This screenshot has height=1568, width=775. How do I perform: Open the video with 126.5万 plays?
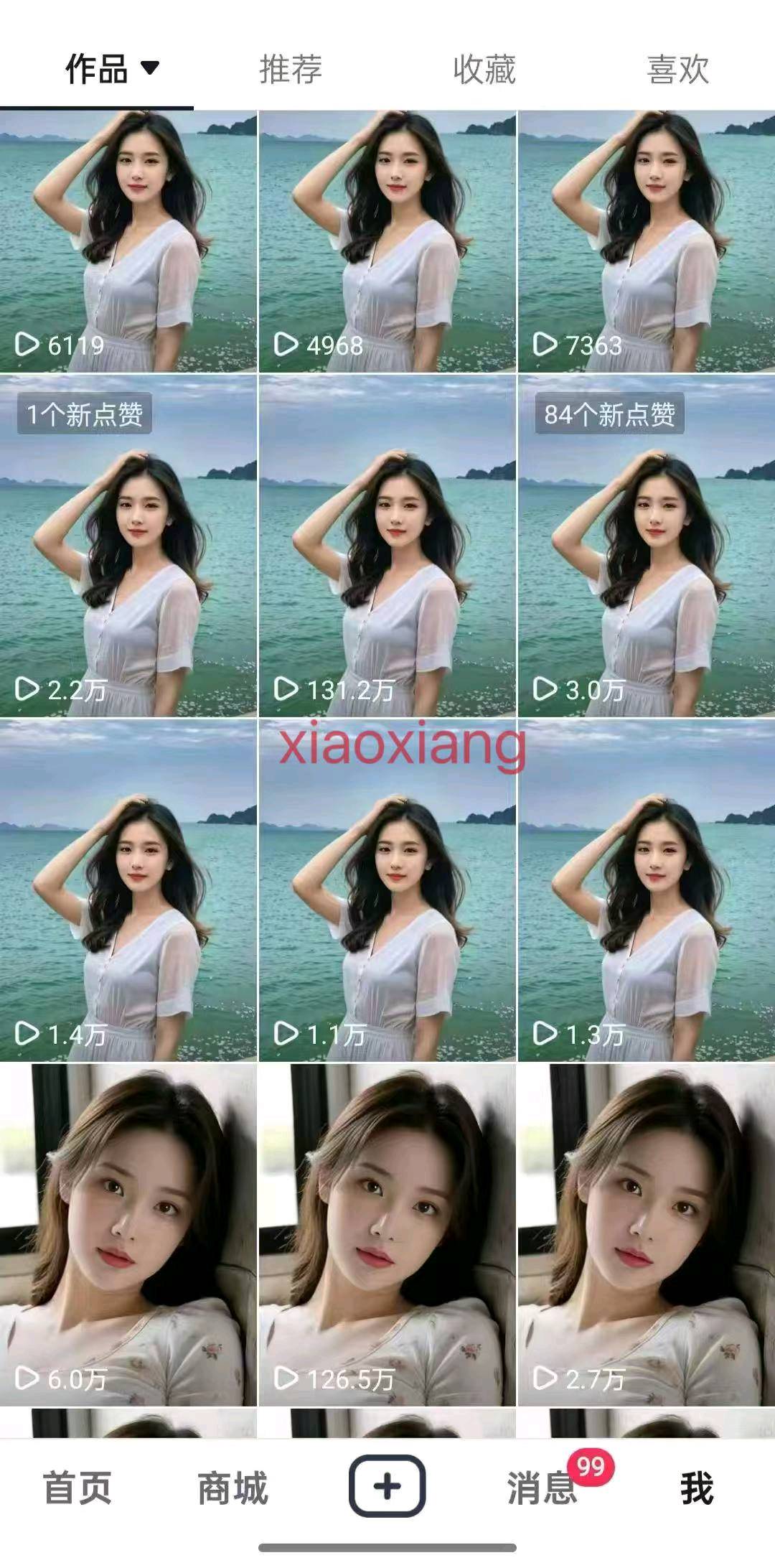(387, 1235)
